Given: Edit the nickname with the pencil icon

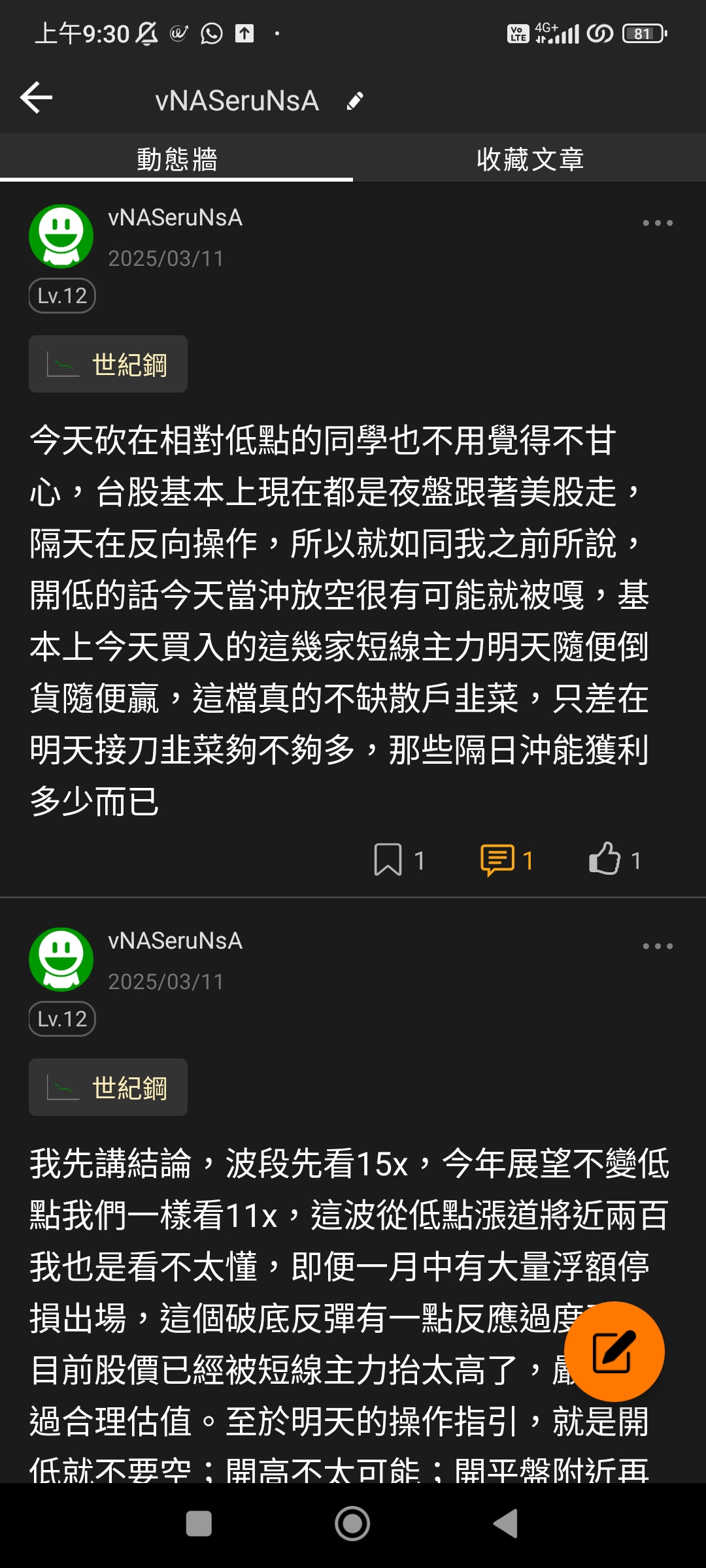Looking at the screenshot, I should [x=355, y=101].
